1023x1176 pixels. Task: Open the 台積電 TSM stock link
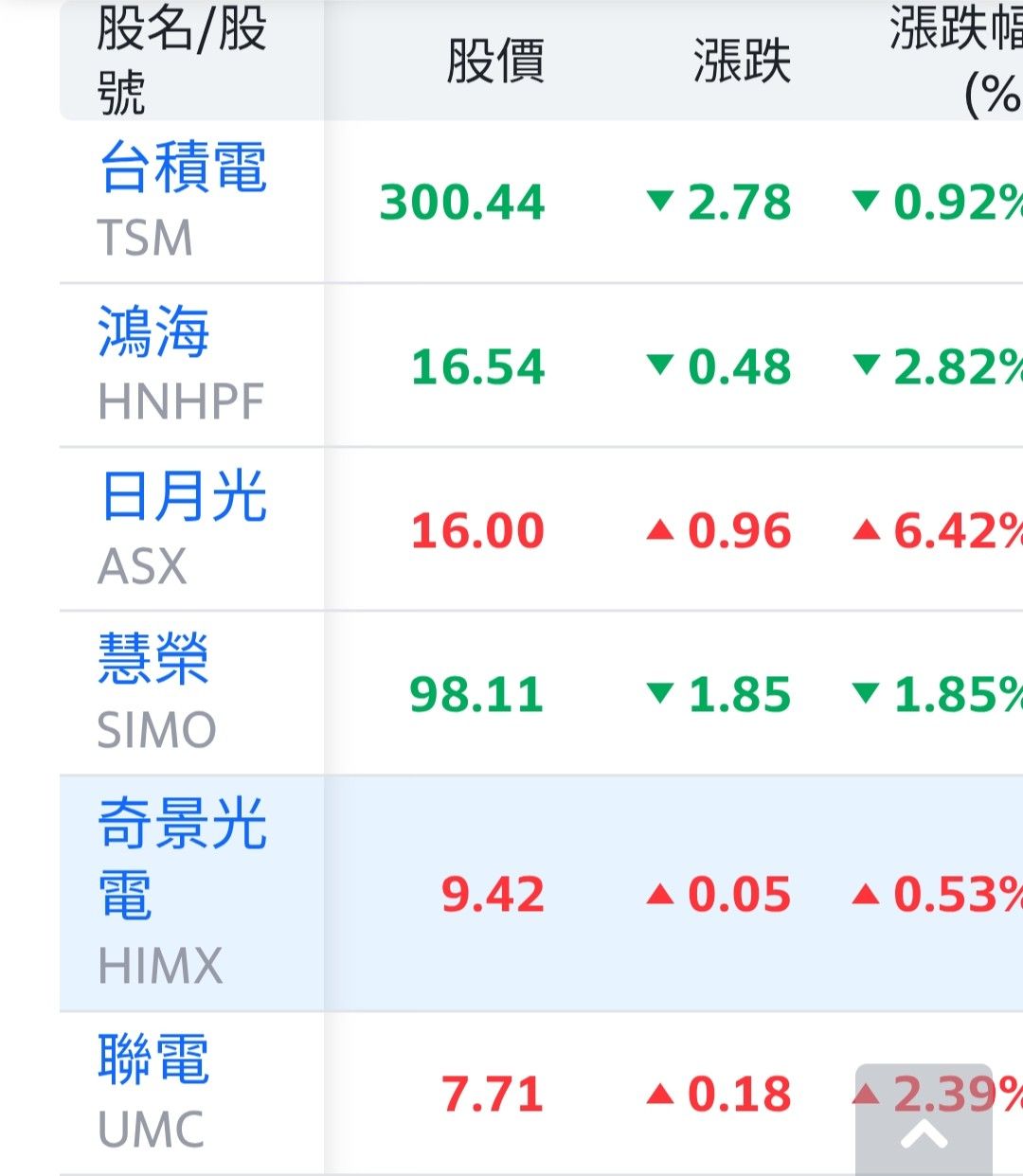click(x=183, y=168)
